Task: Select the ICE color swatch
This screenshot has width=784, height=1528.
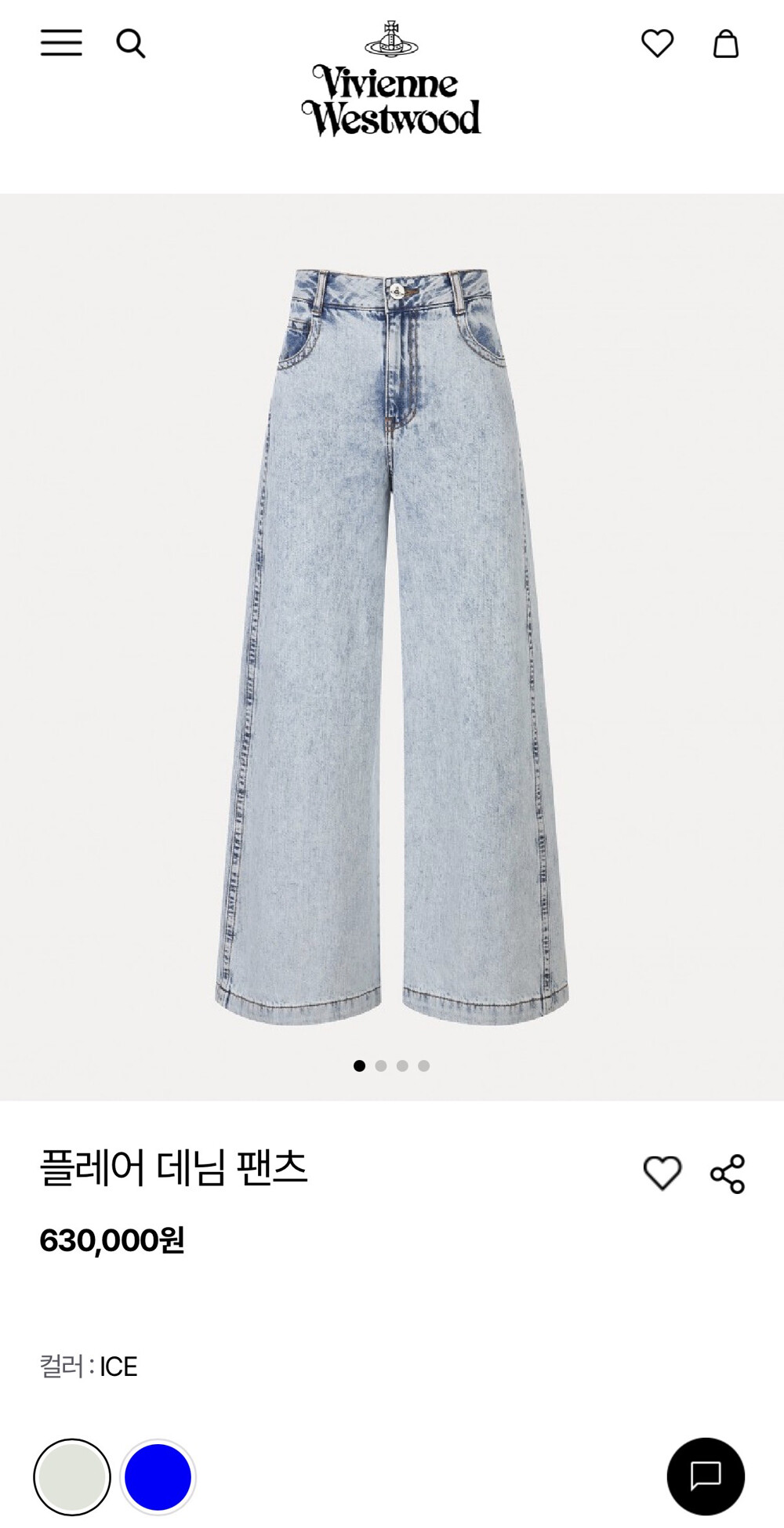Action: [71, 1477]
